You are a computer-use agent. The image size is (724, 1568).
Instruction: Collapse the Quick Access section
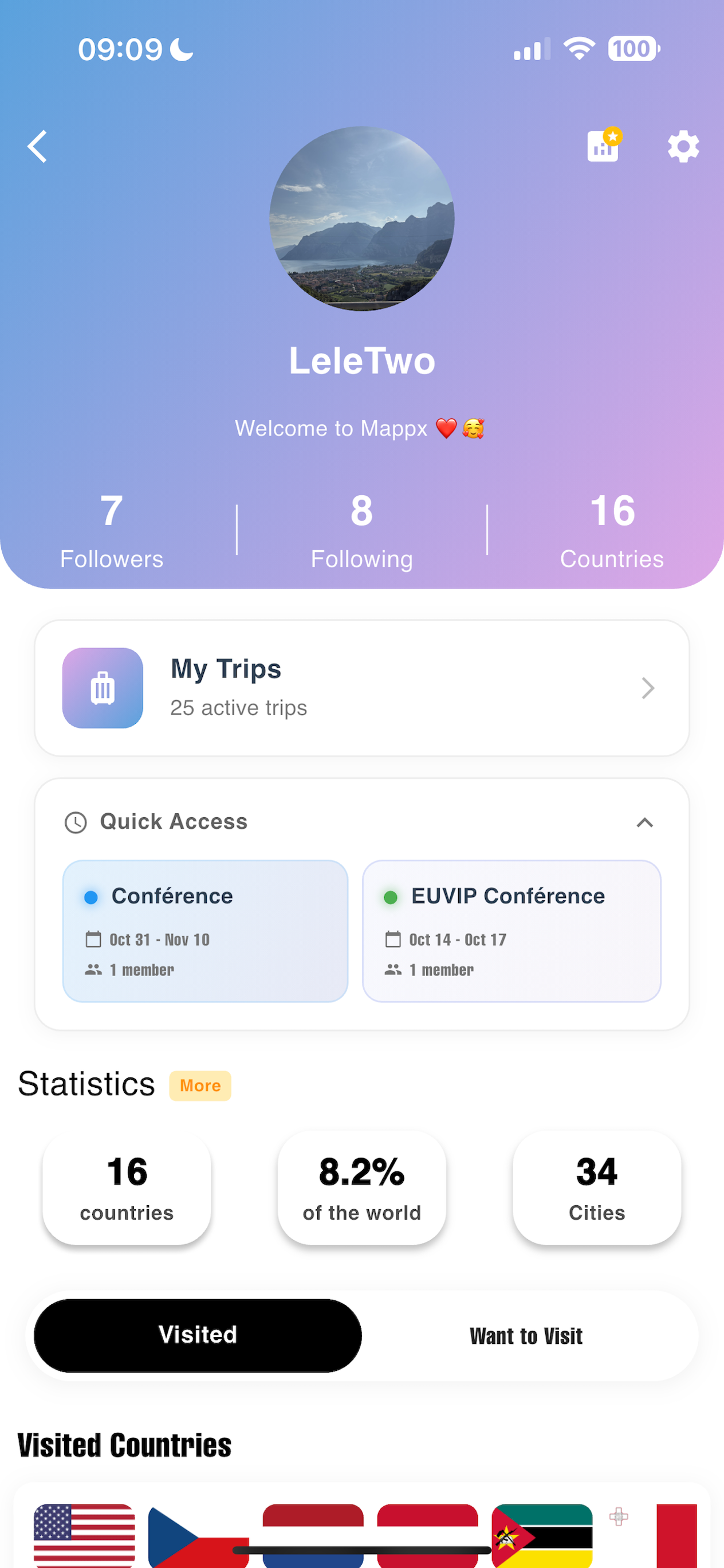point(644,822)
